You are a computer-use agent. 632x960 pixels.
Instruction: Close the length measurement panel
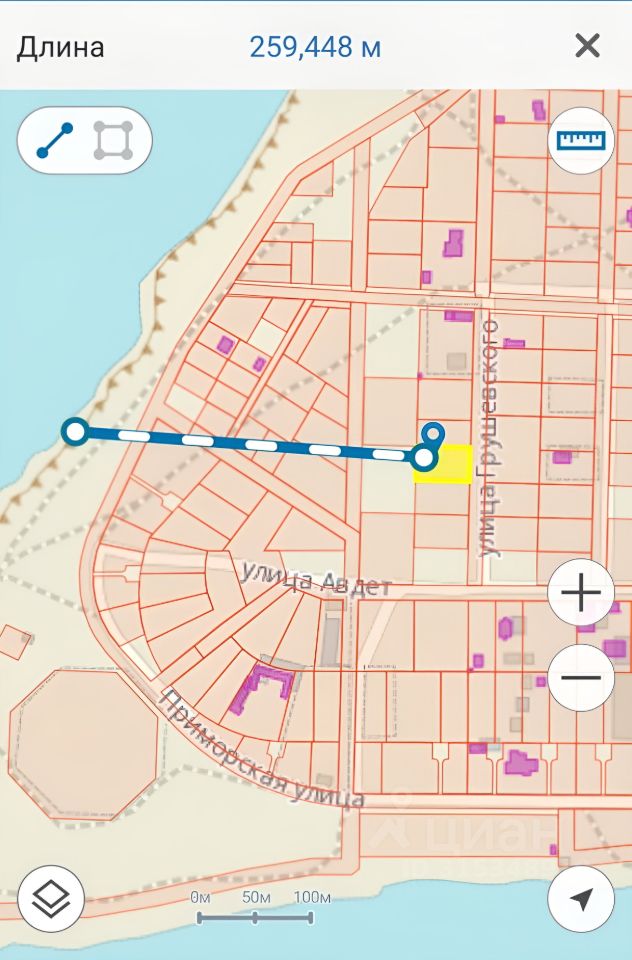[587, 46]
